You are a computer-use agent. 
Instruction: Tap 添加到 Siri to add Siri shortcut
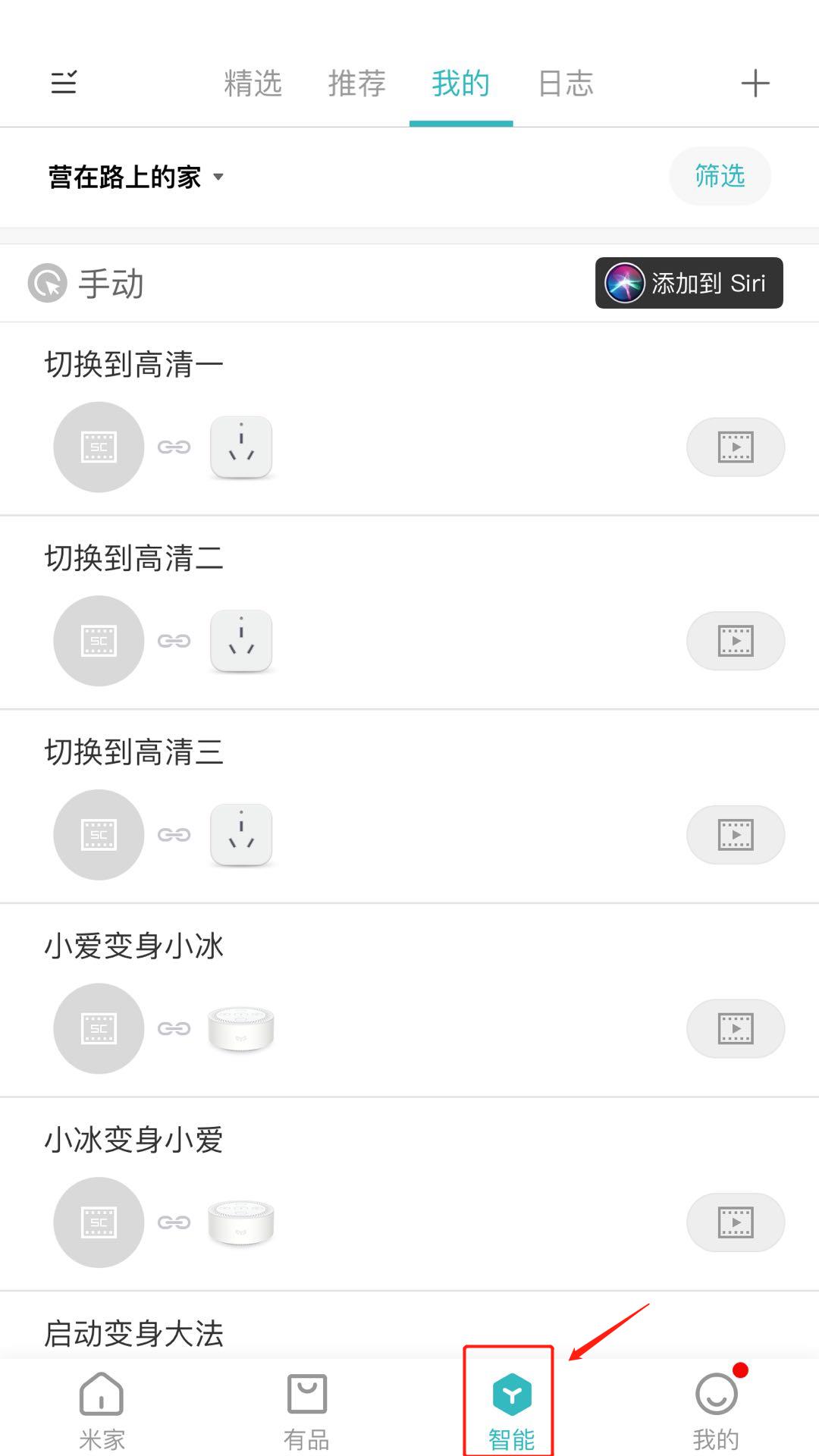click(x=688, y=283)
